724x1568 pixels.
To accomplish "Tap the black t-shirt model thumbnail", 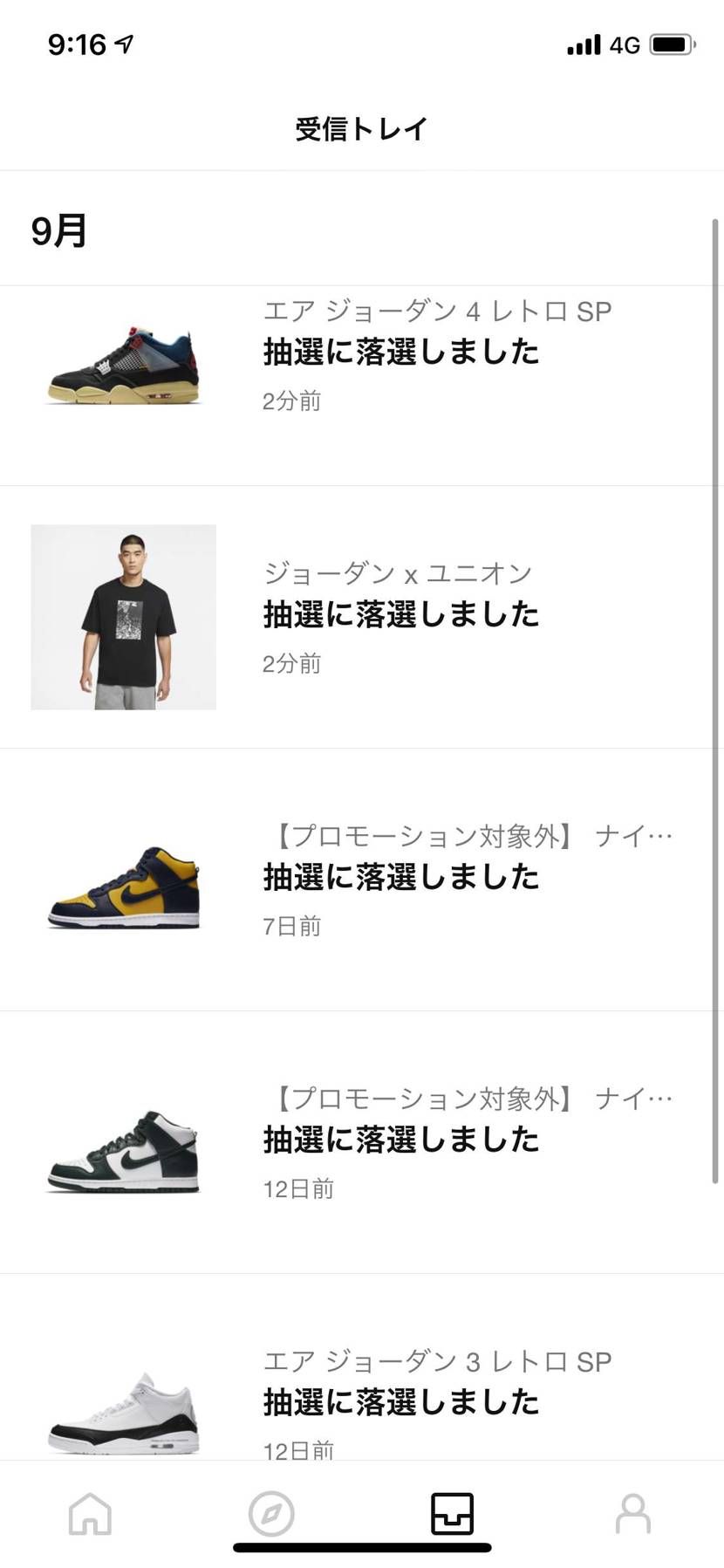I will coord(123,615).
